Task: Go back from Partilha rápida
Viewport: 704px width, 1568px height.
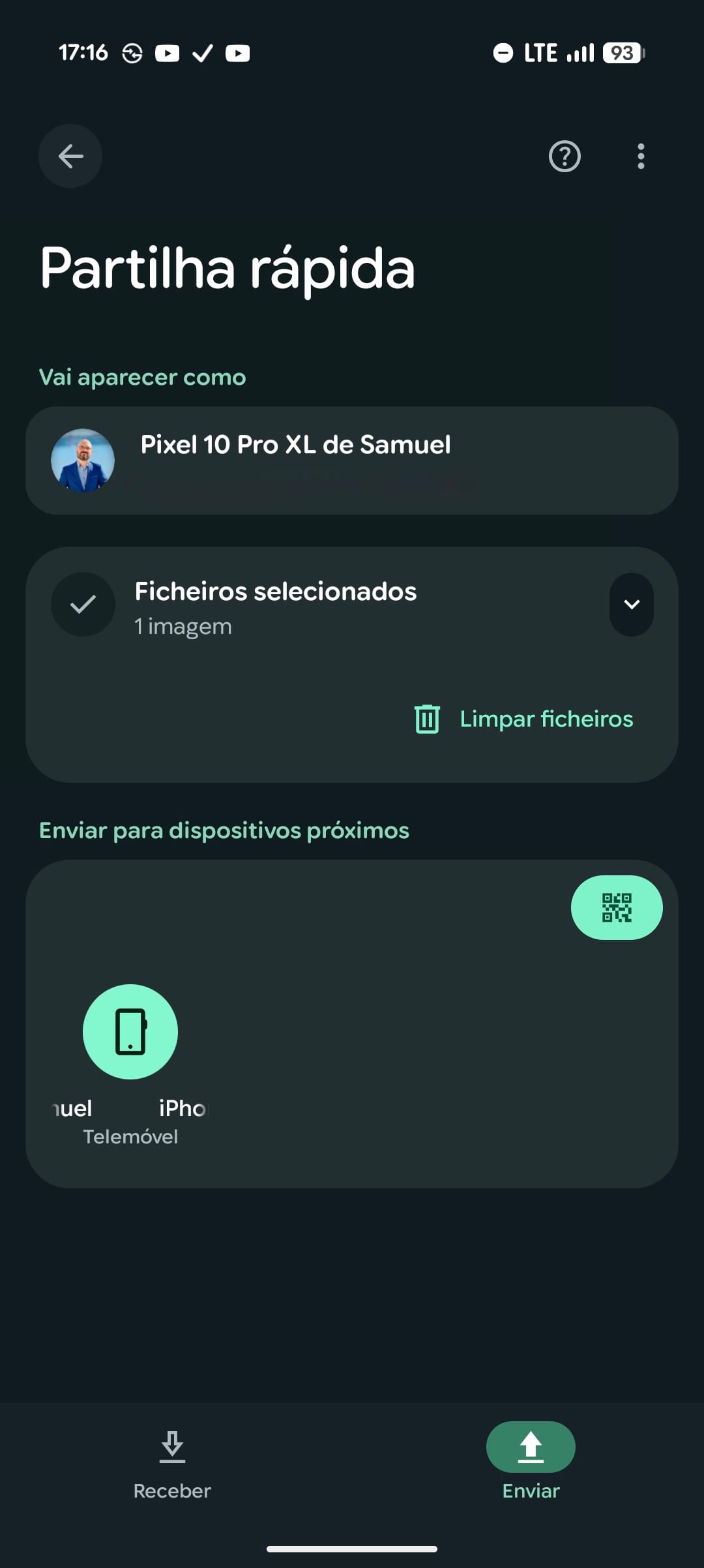Action: tap(70, 156)
